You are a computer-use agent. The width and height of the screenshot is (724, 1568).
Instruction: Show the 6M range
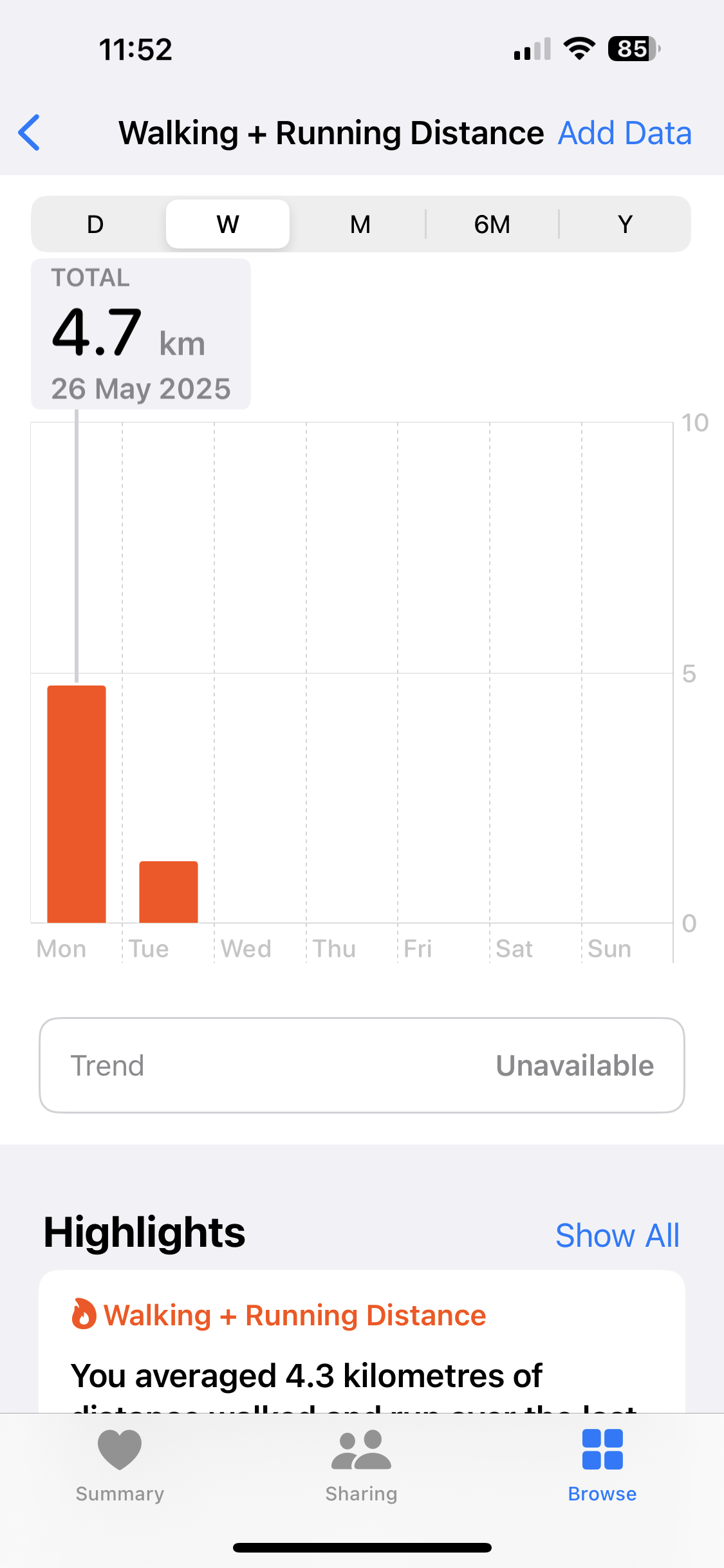pos(492,224)
